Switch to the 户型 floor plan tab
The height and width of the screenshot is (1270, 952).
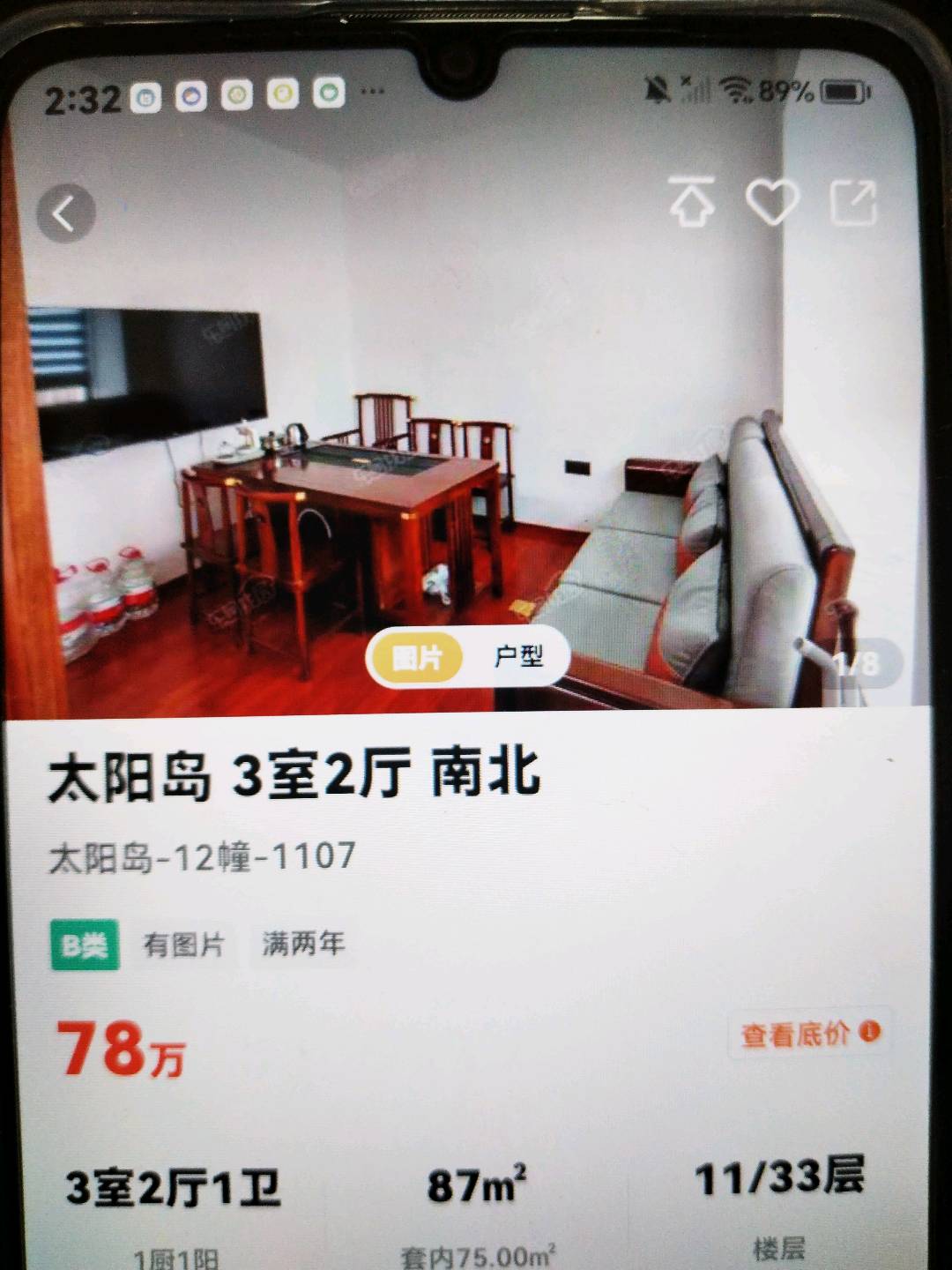(518, 657)
